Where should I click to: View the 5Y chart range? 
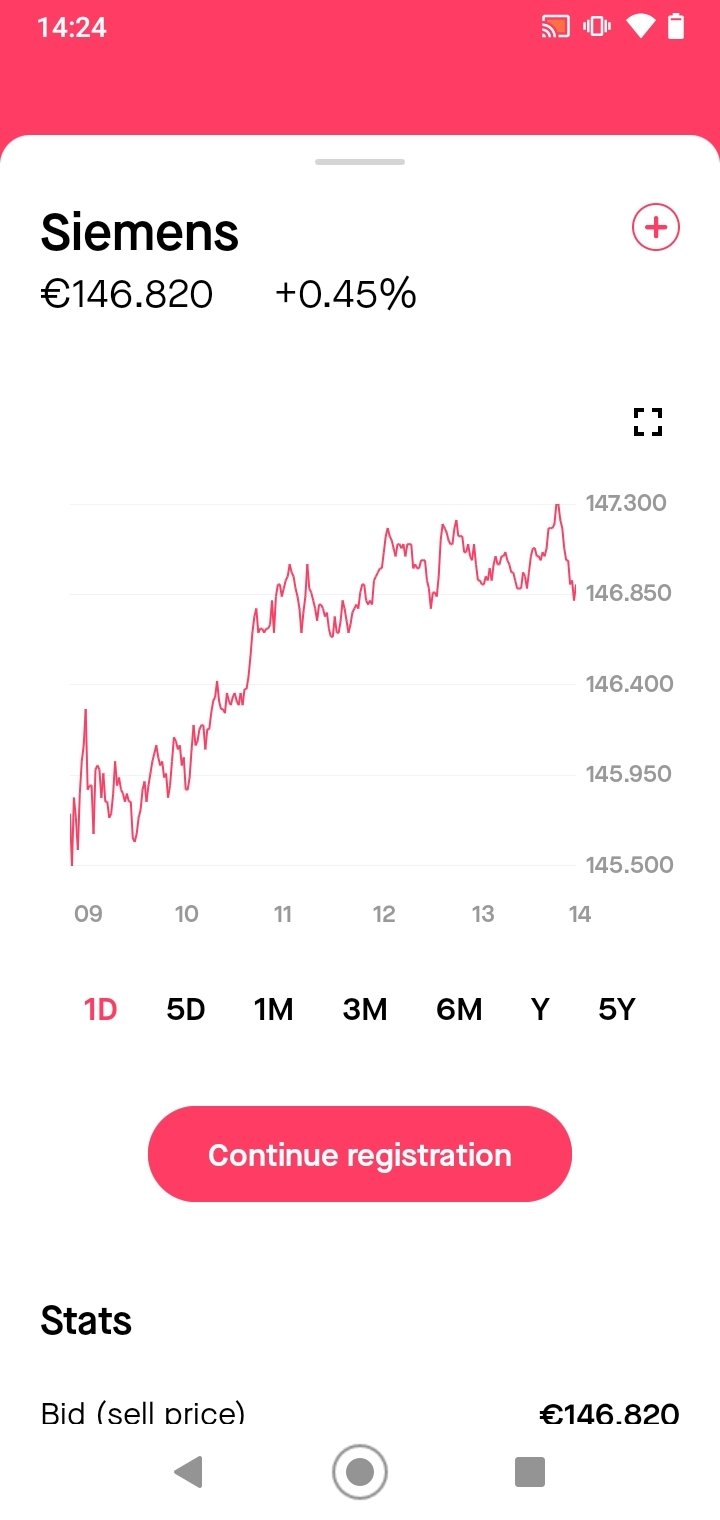[x=617, y=1010]
